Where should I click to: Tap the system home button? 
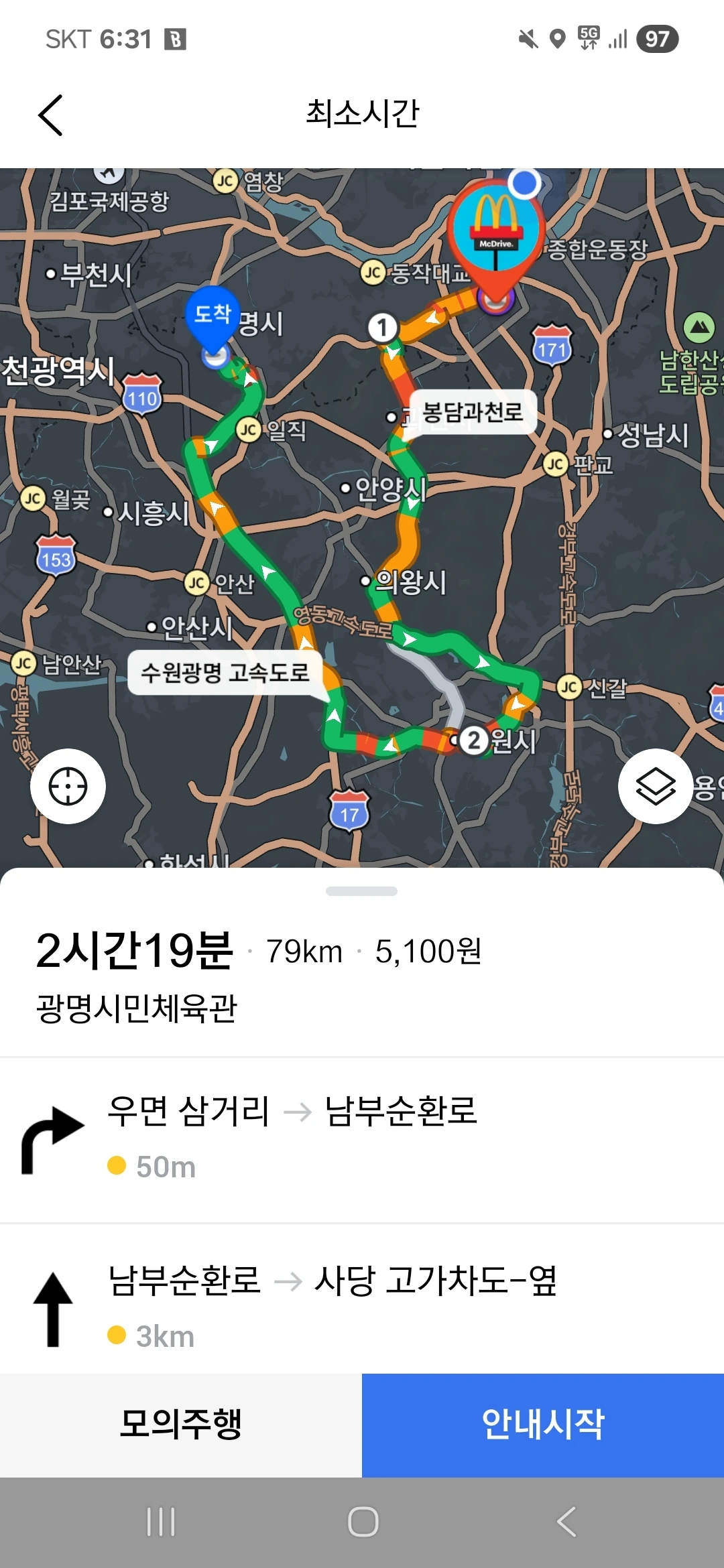click(x=363, y=1522)
